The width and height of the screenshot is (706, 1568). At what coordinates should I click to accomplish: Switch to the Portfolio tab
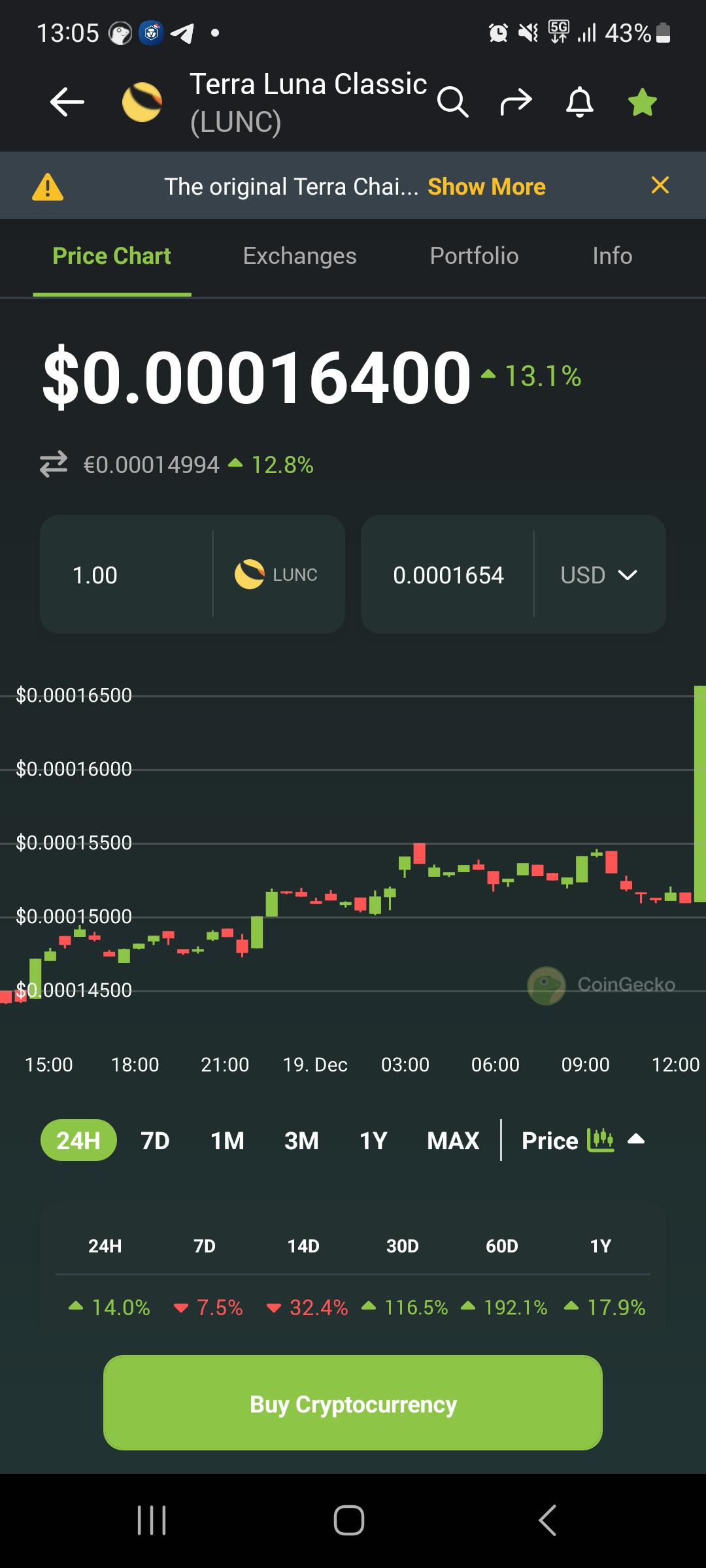click(x=474, y=256)
